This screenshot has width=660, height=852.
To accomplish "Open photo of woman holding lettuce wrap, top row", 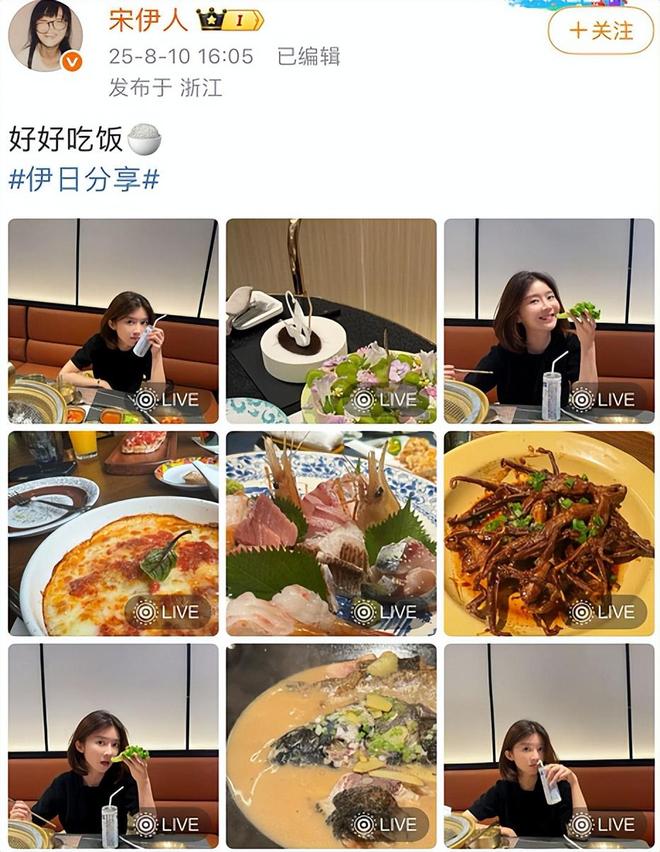I will click(x=548, y=320).
